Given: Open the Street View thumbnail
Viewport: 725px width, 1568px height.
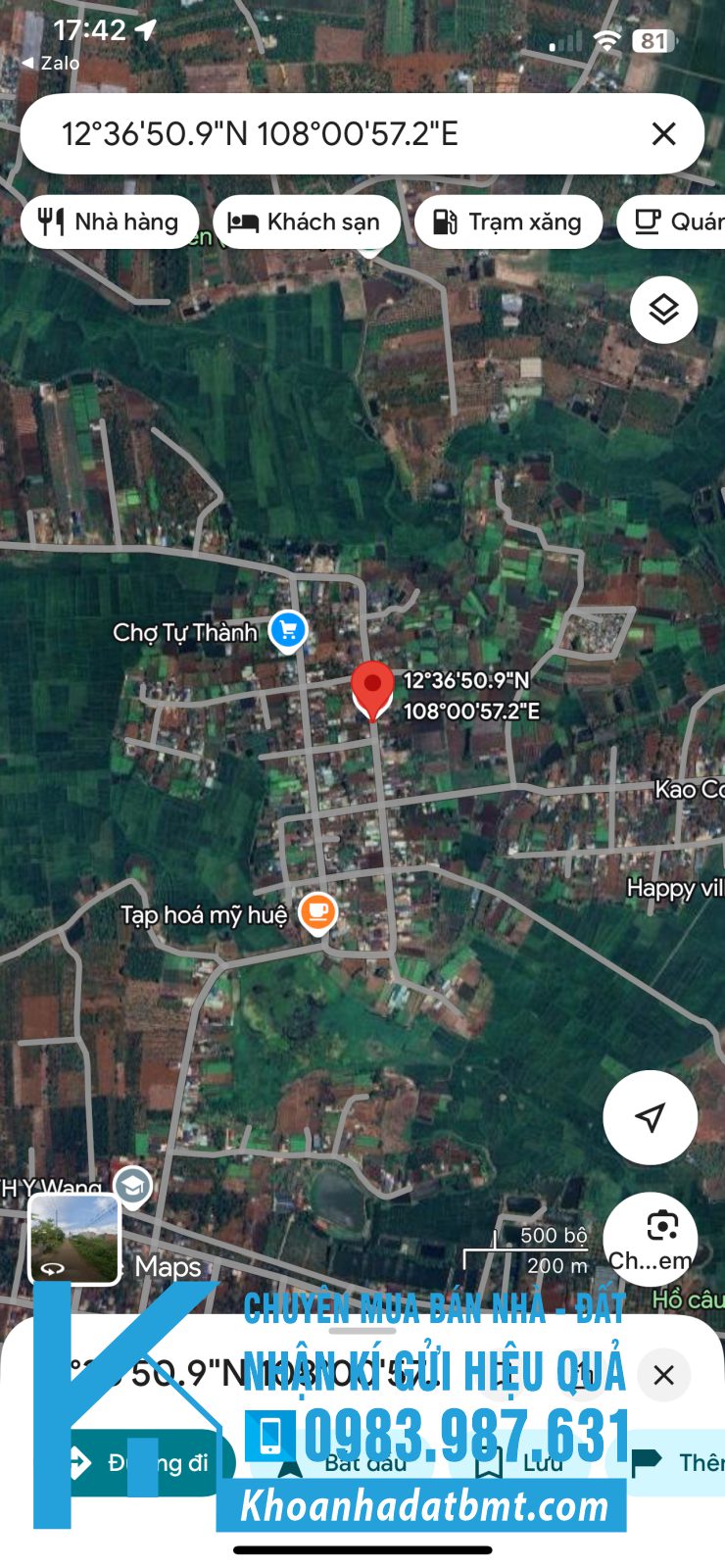Looking at the screenshot, I should coord(75,1239).
